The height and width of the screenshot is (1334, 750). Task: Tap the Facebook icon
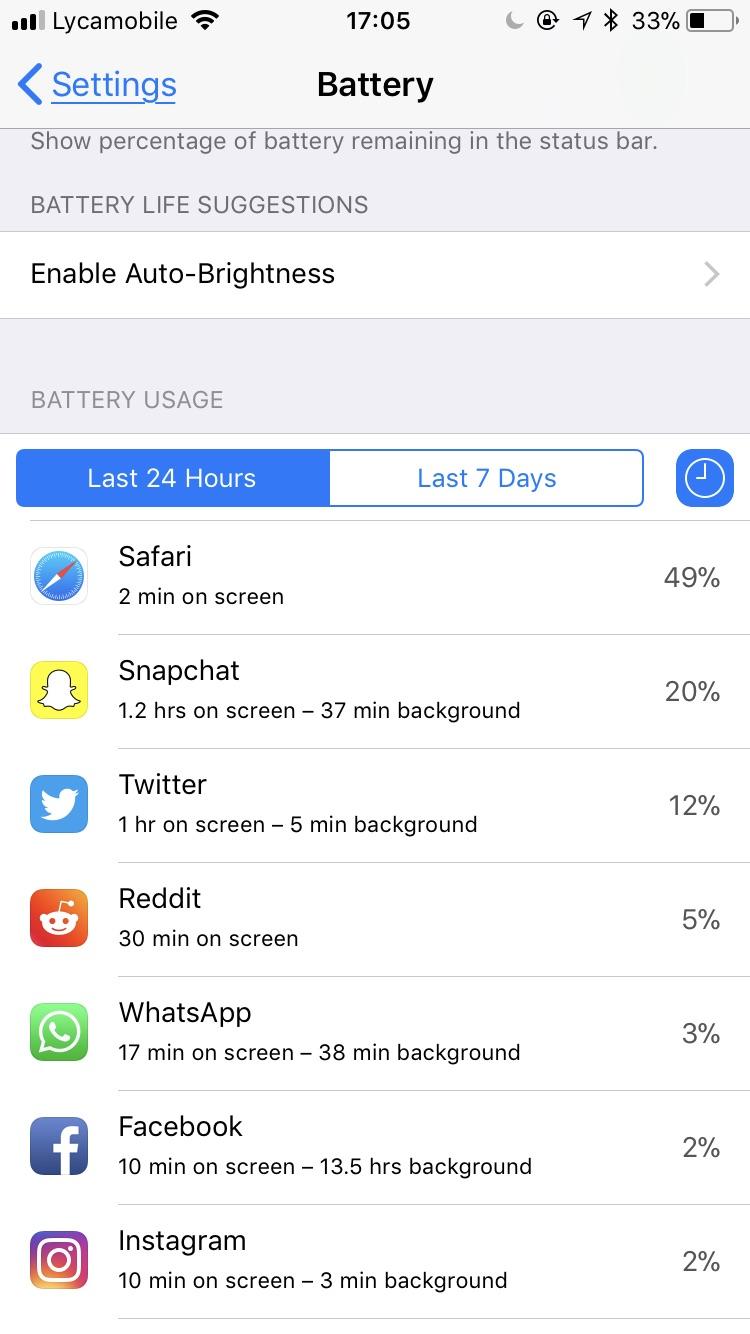click(x=58, y=1146)
